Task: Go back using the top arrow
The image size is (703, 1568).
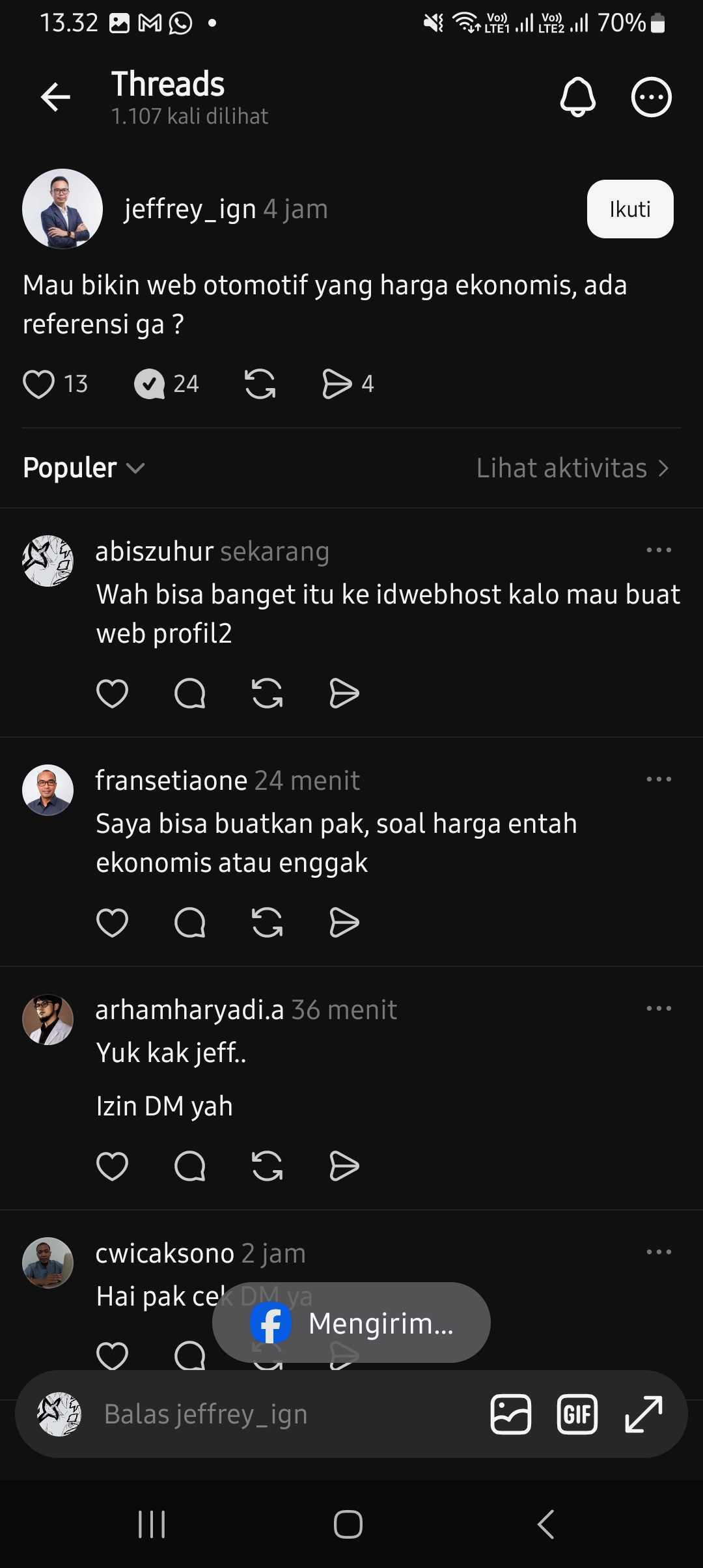Action: coord(55,98)
